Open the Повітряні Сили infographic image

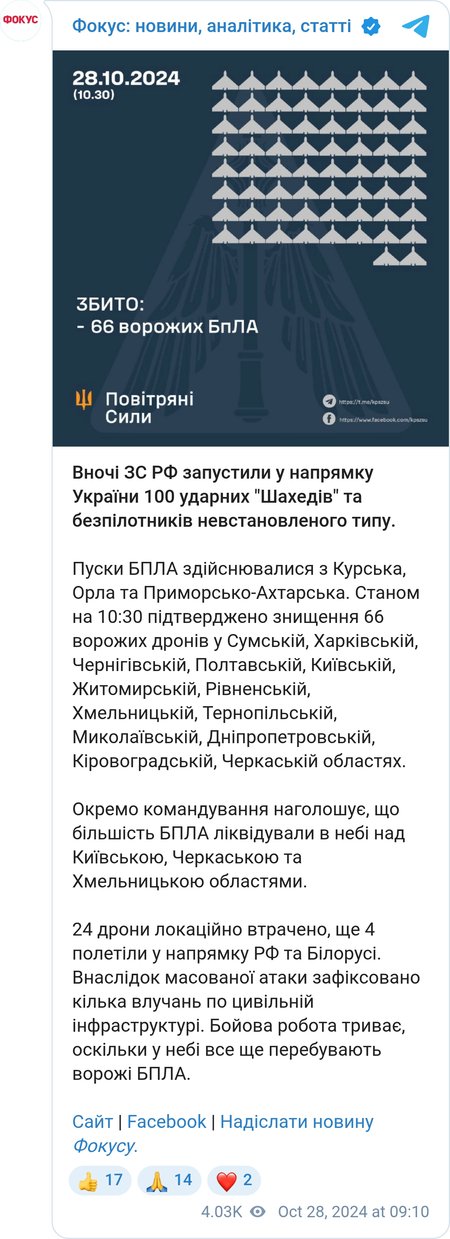tap(250, 250)
